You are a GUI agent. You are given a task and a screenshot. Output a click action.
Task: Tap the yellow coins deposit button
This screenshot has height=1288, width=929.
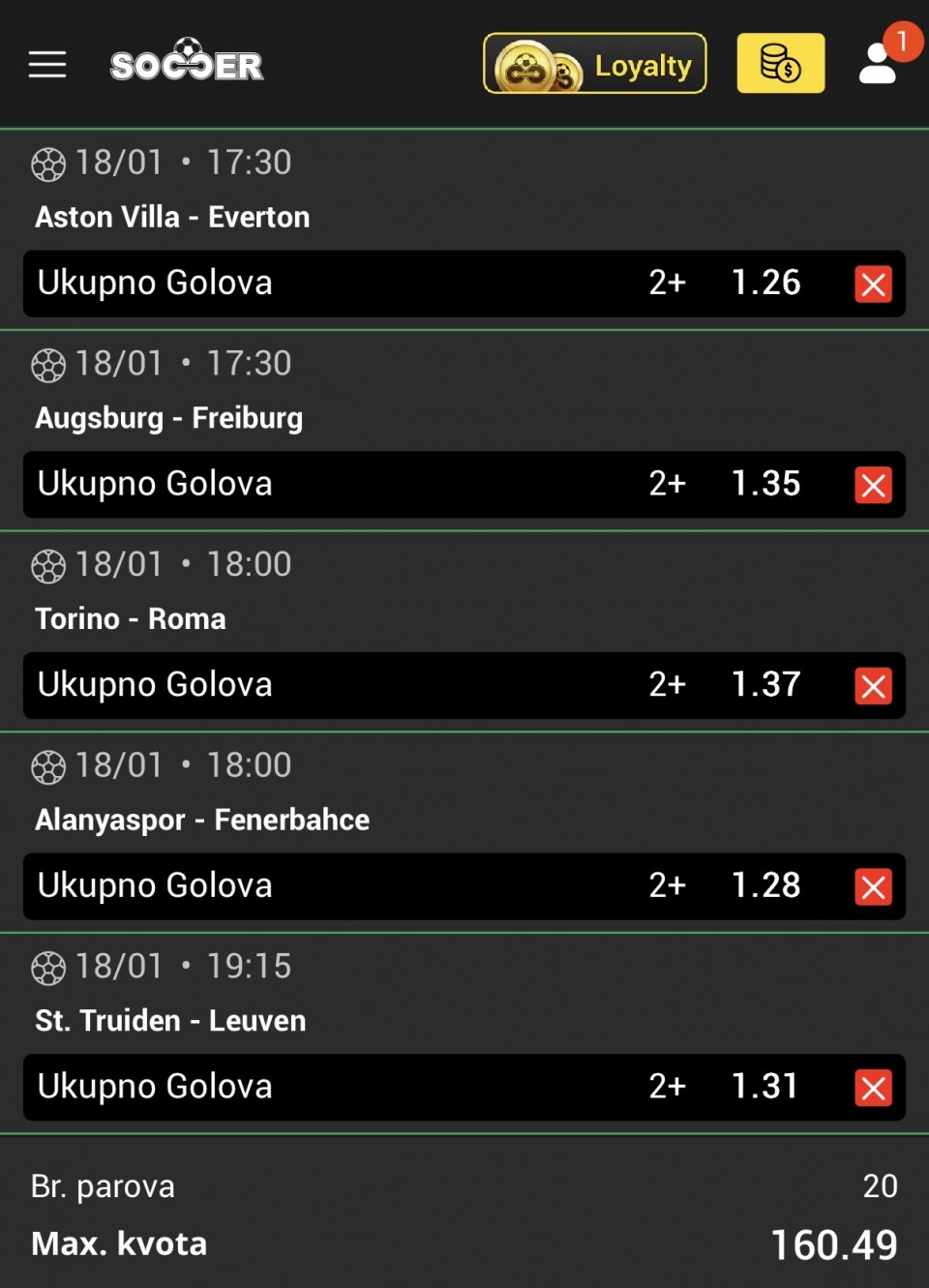(x=780, y=64)
